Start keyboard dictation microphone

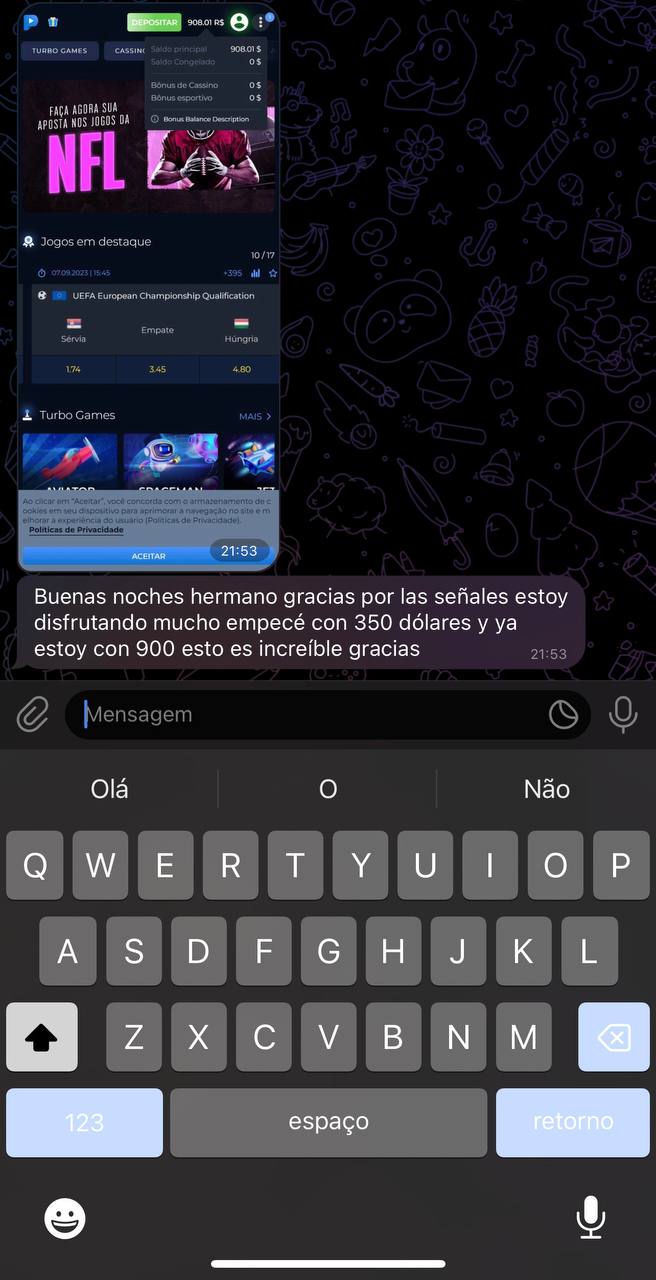591,1218
